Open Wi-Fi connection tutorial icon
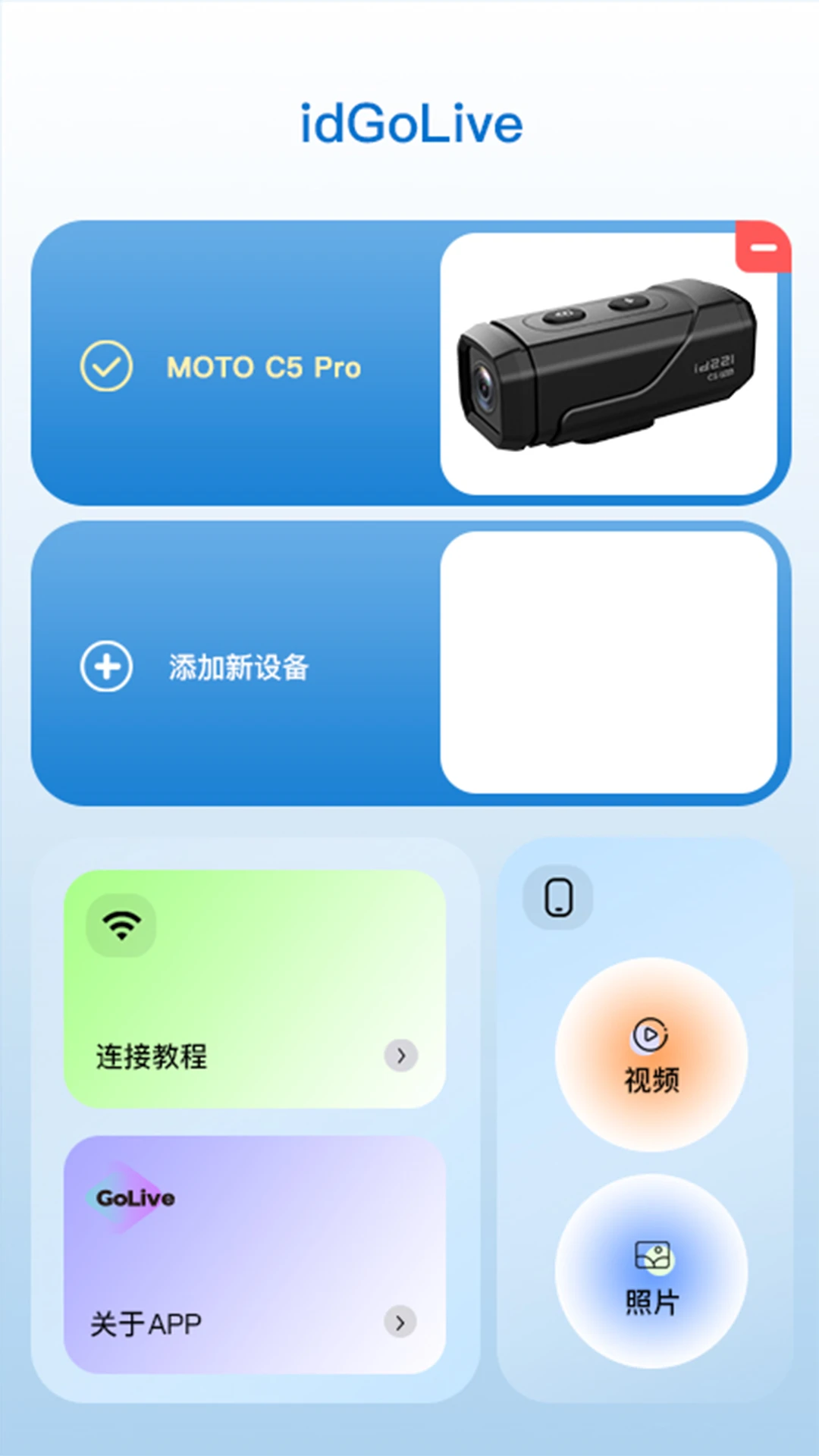Viewport: 819px width, 1456px height. point(120,924)
